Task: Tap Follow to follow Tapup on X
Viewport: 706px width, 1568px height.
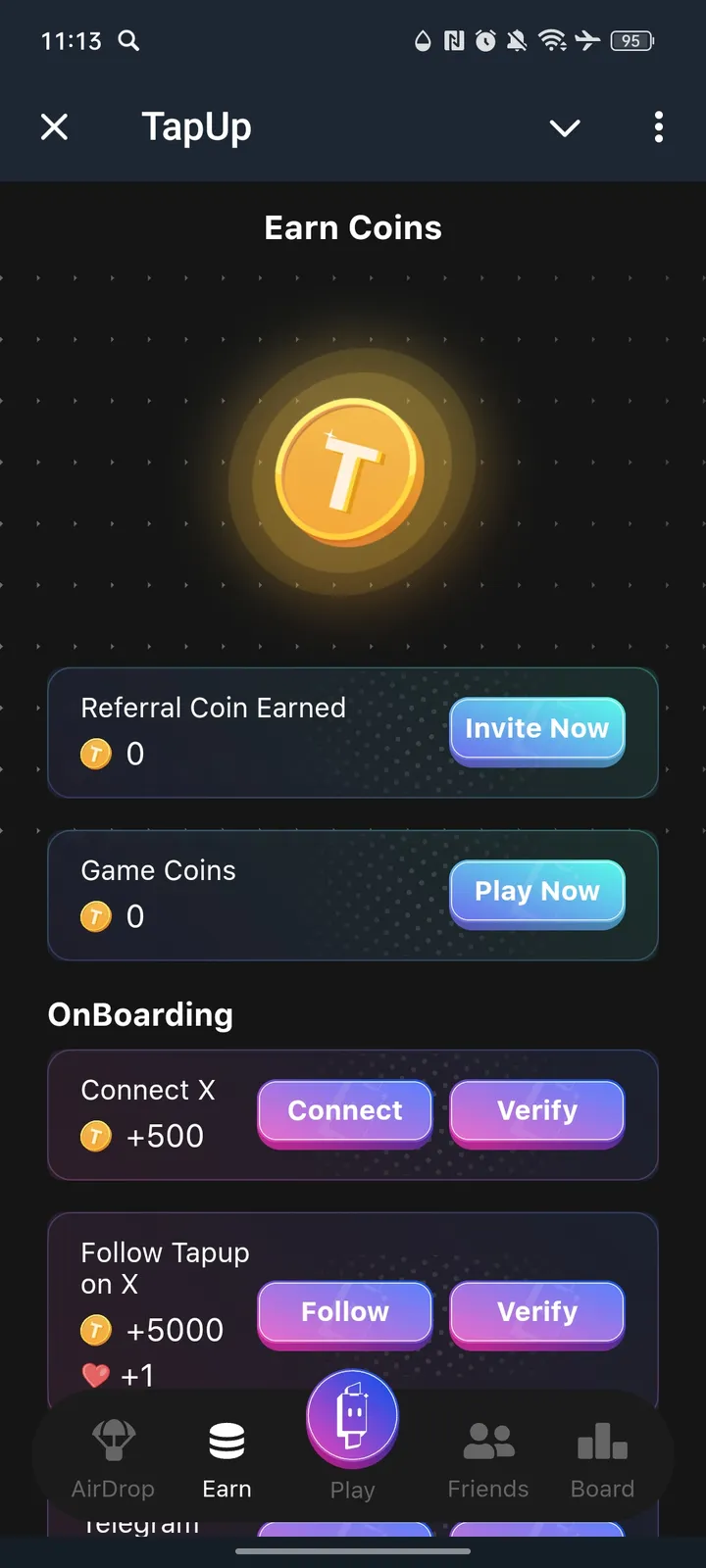Action: coord(344,1312)
